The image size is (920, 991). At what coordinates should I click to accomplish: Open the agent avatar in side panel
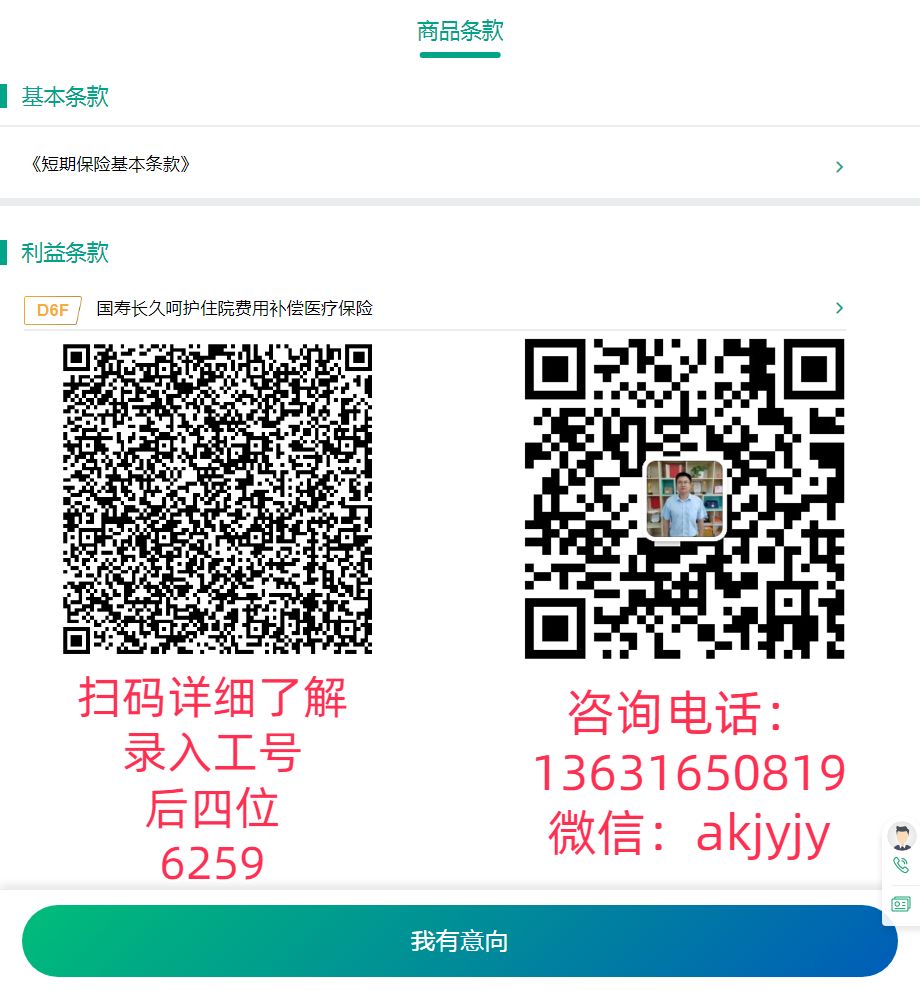click(x=901, y=836)
